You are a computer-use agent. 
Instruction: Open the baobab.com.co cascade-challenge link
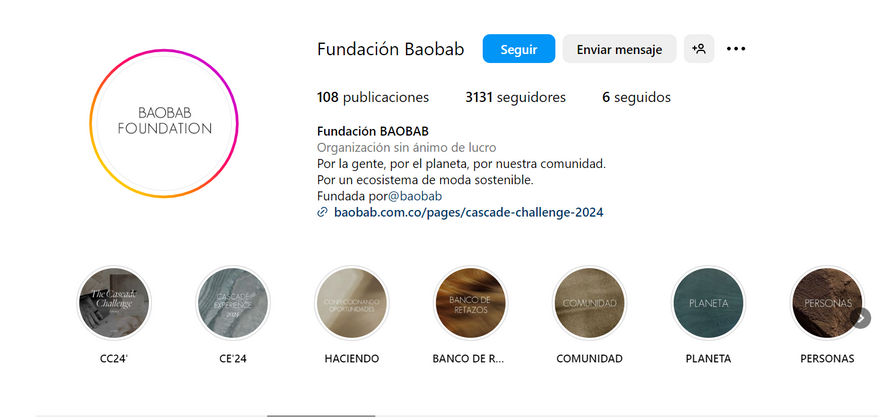tap(468, 212)
